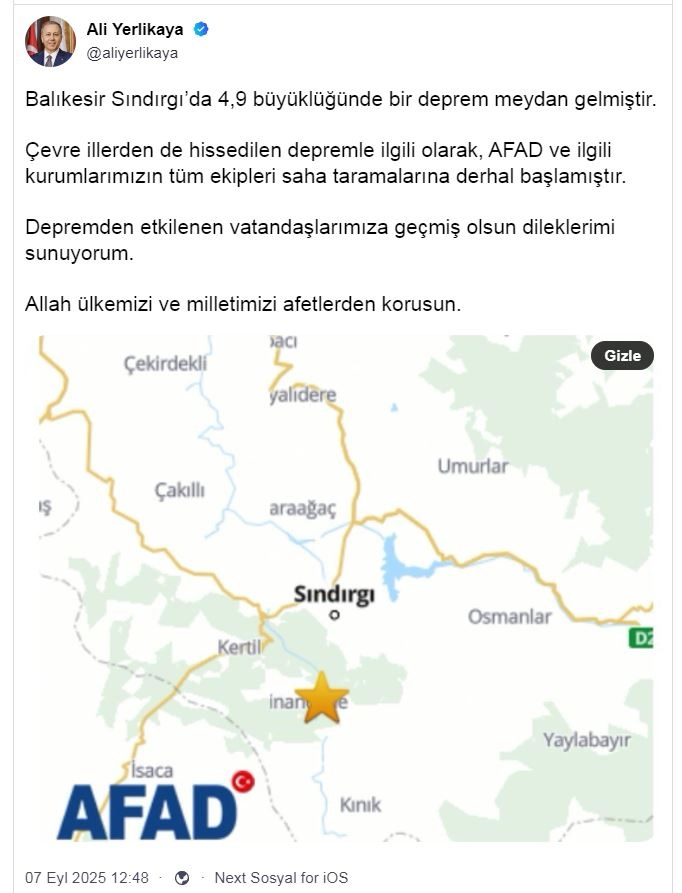Open the AFAD earthquake map image
The width and height of the screenshot is (682, 893).
345,590
